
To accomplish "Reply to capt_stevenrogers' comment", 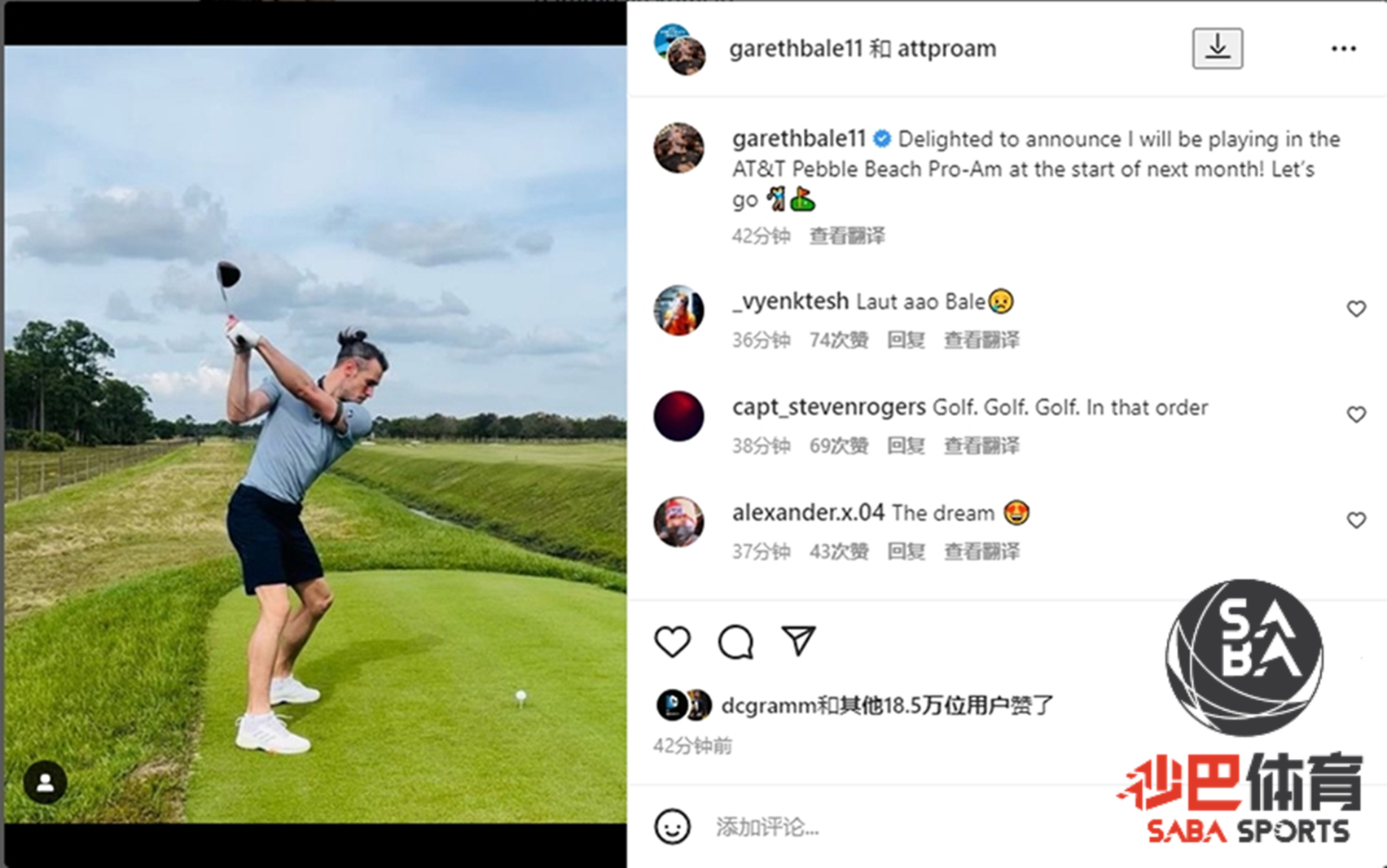I will coord(905,446).
